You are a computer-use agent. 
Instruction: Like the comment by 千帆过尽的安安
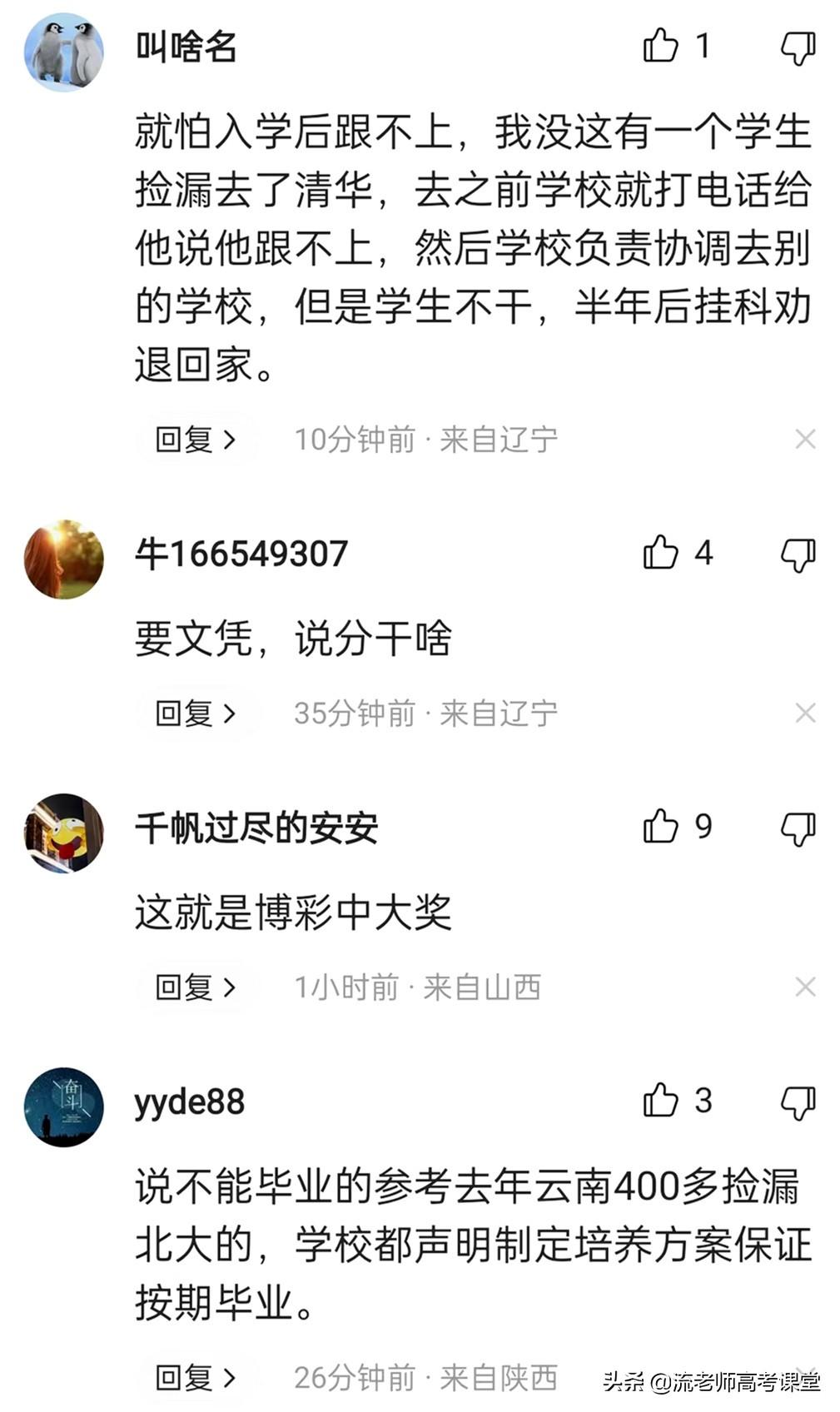660,827
